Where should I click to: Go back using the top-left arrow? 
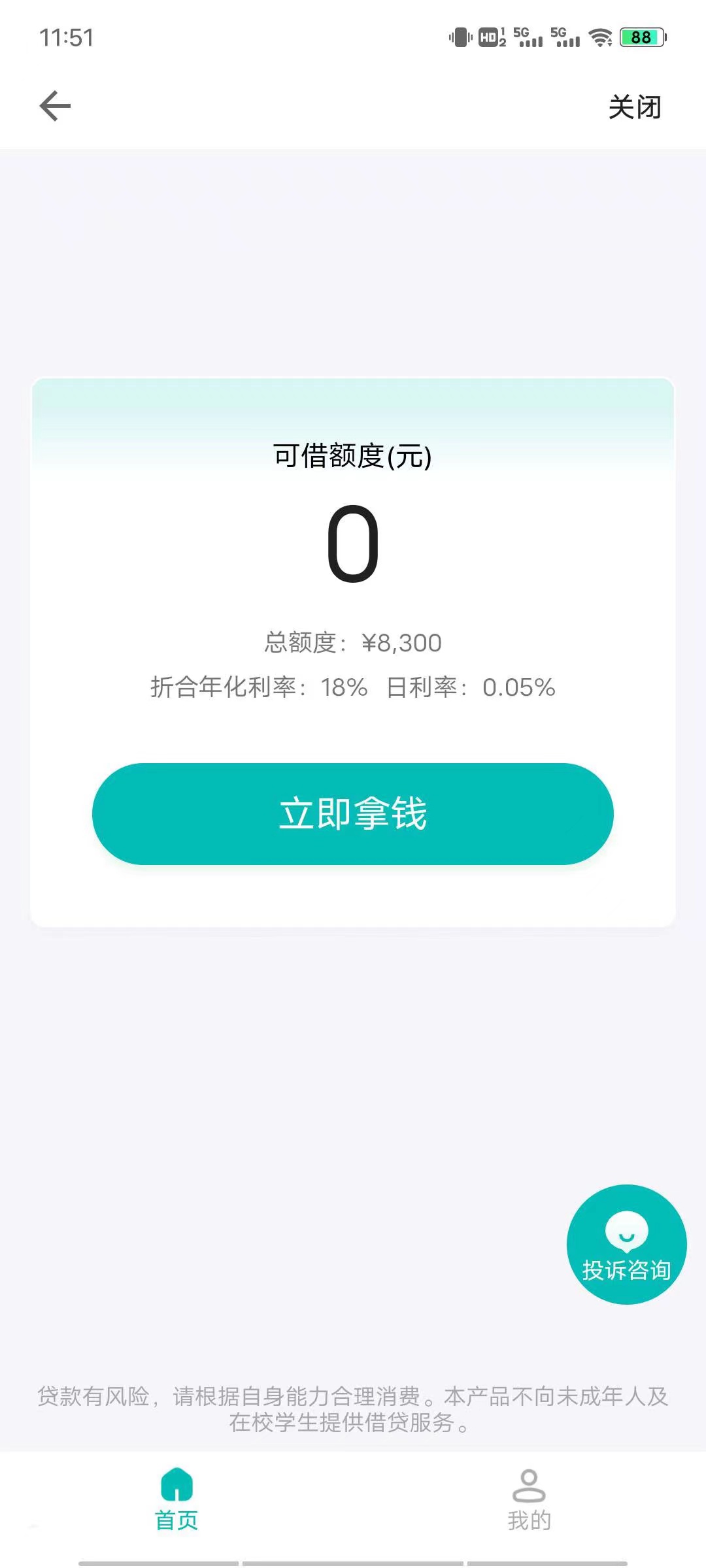click(55, 106)
